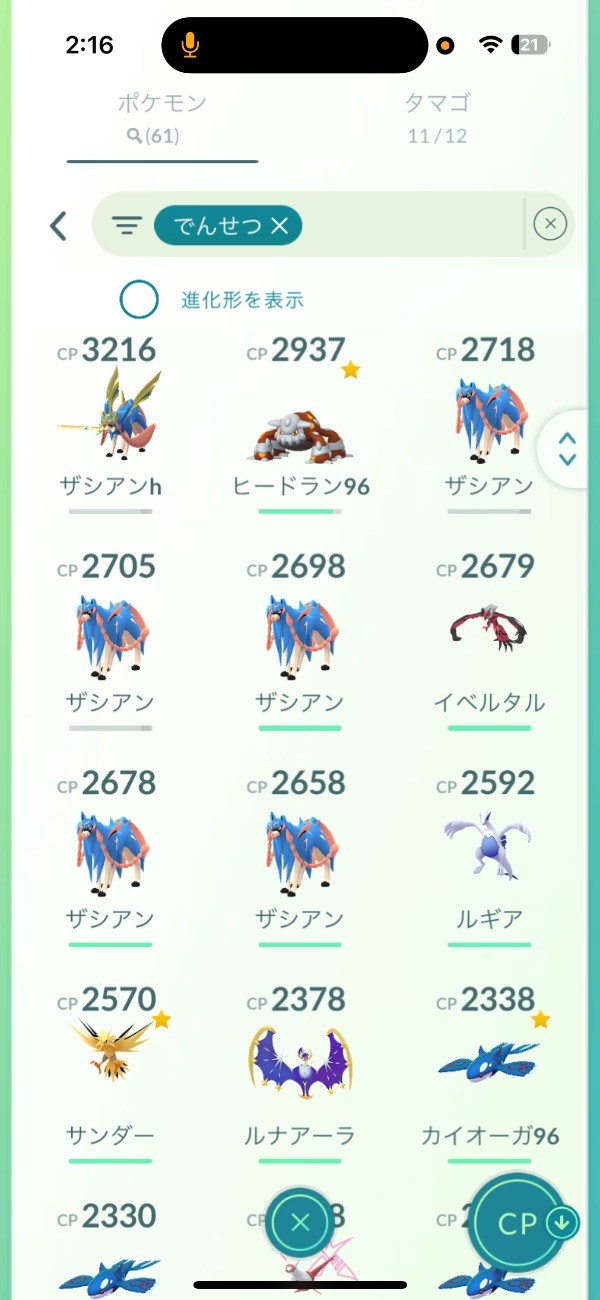This screenshot has width=600, height=1300.
Task: View サンダー with CP 2570
Action: [110, 1070]
